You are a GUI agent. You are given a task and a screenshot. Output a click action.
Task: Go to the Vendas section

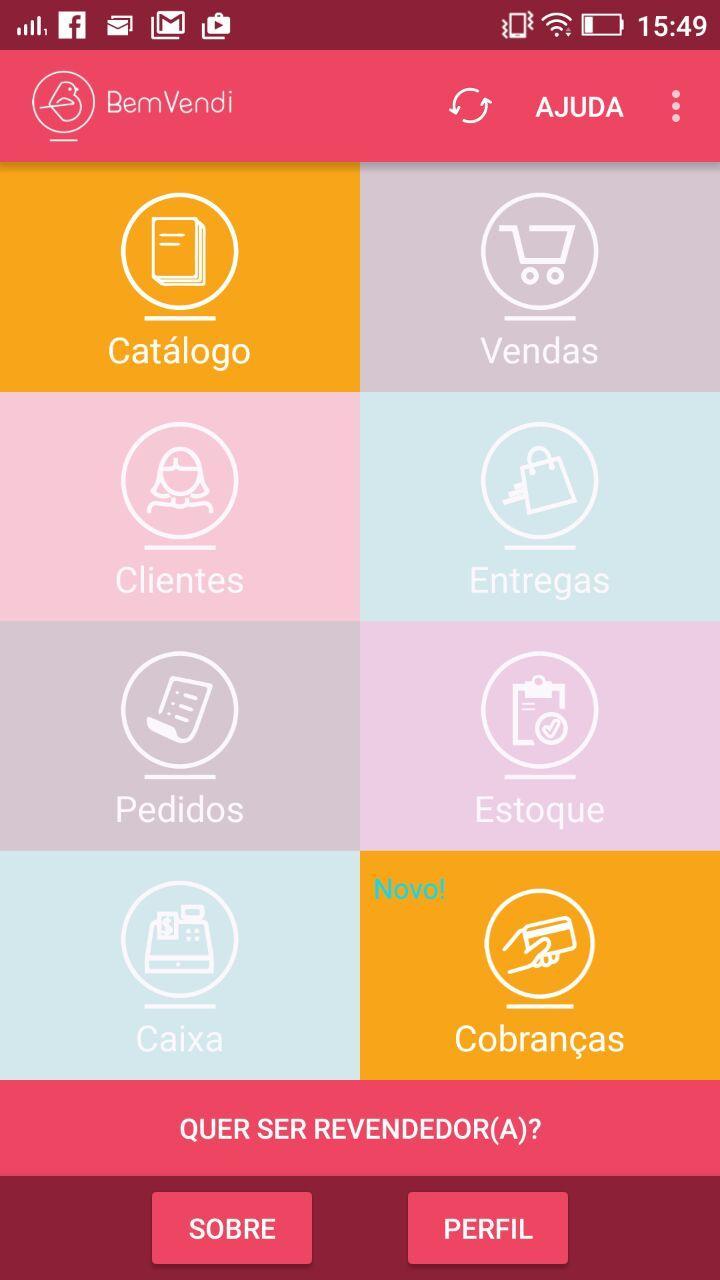pyautogui.click(x=540, y=277)
